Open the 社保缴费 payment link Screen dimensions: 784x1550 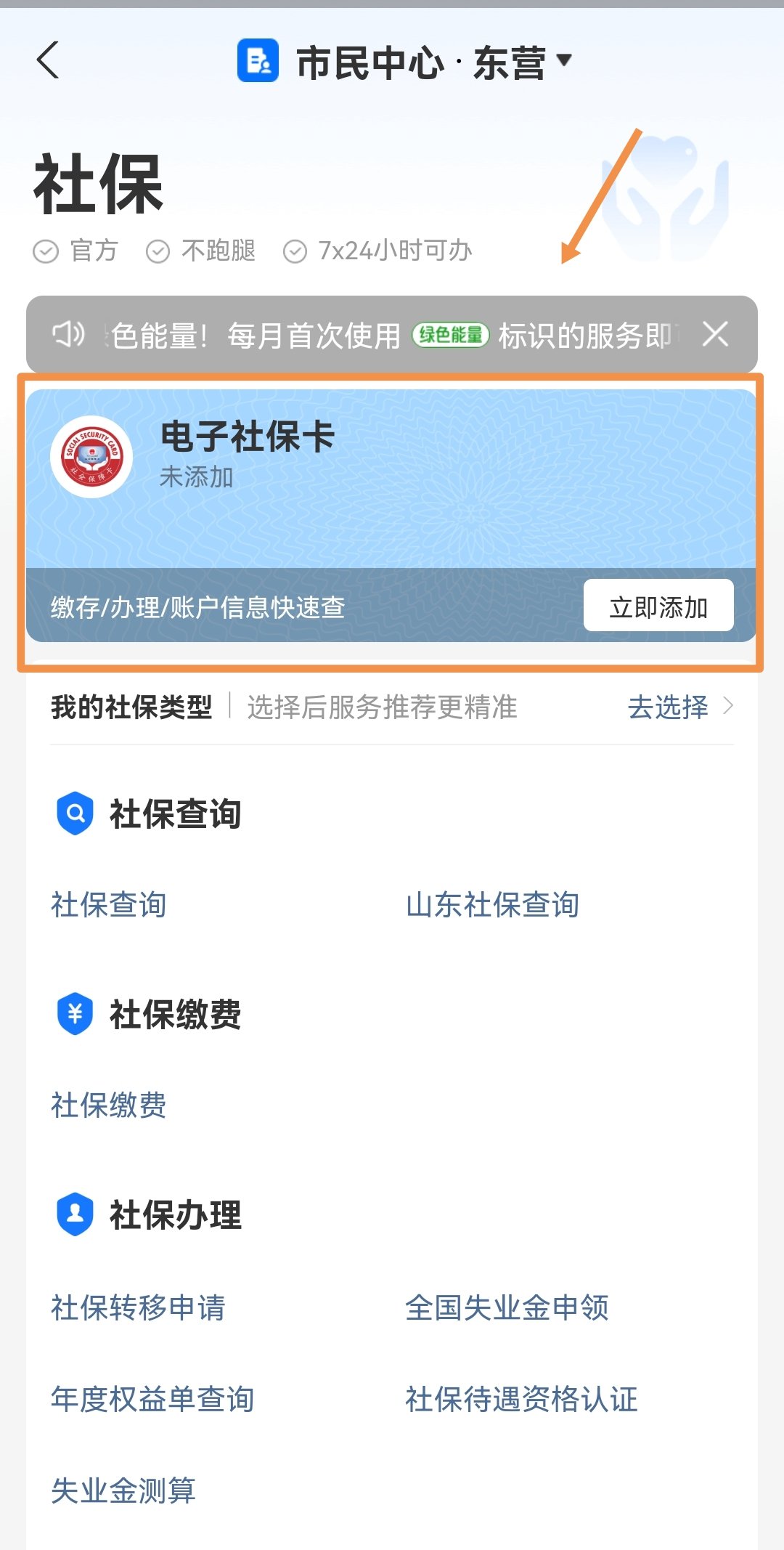[109, 1105]
